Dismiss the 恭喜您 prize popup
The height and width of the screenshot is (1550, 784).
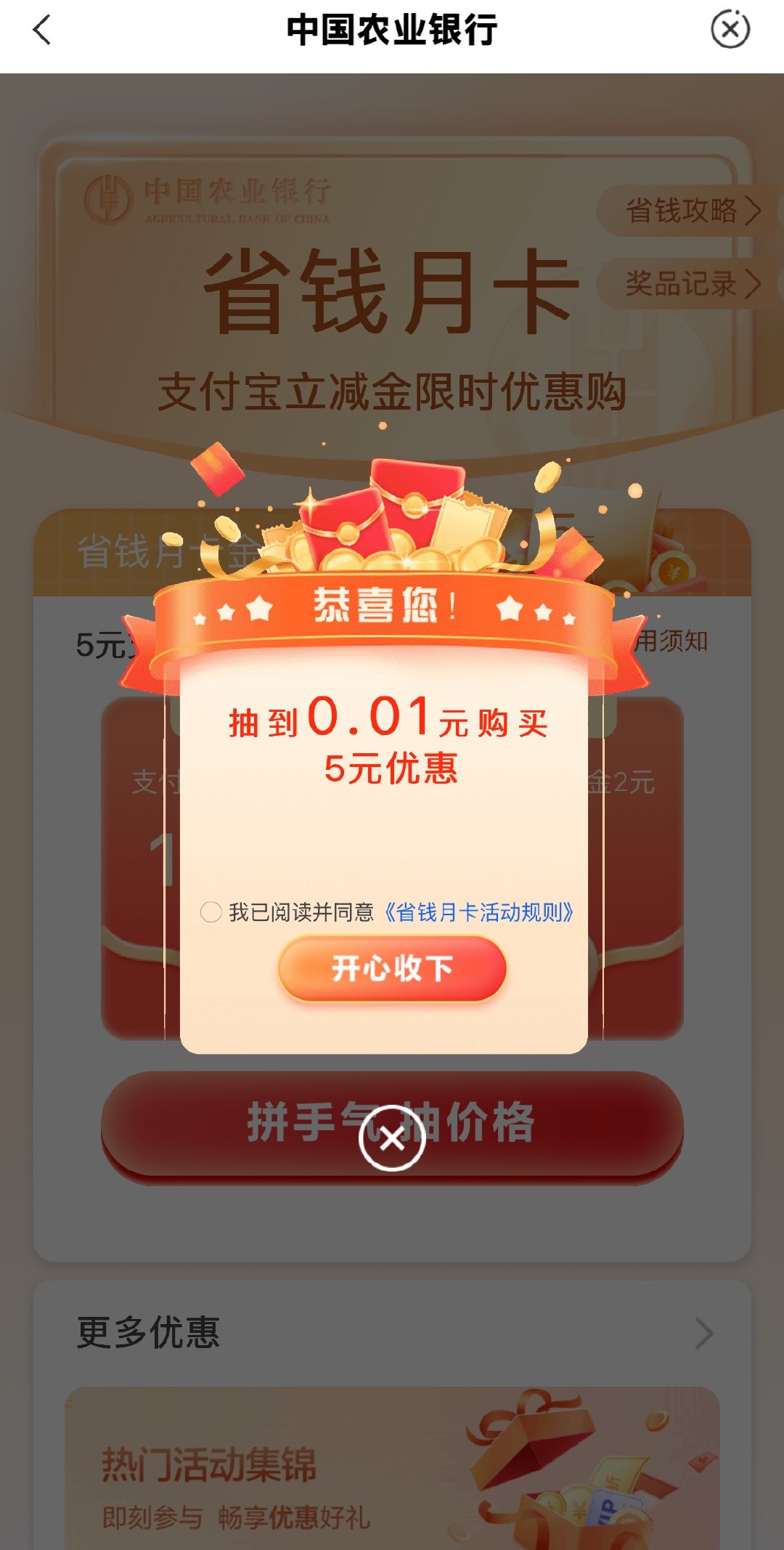tap(392, 1138)
